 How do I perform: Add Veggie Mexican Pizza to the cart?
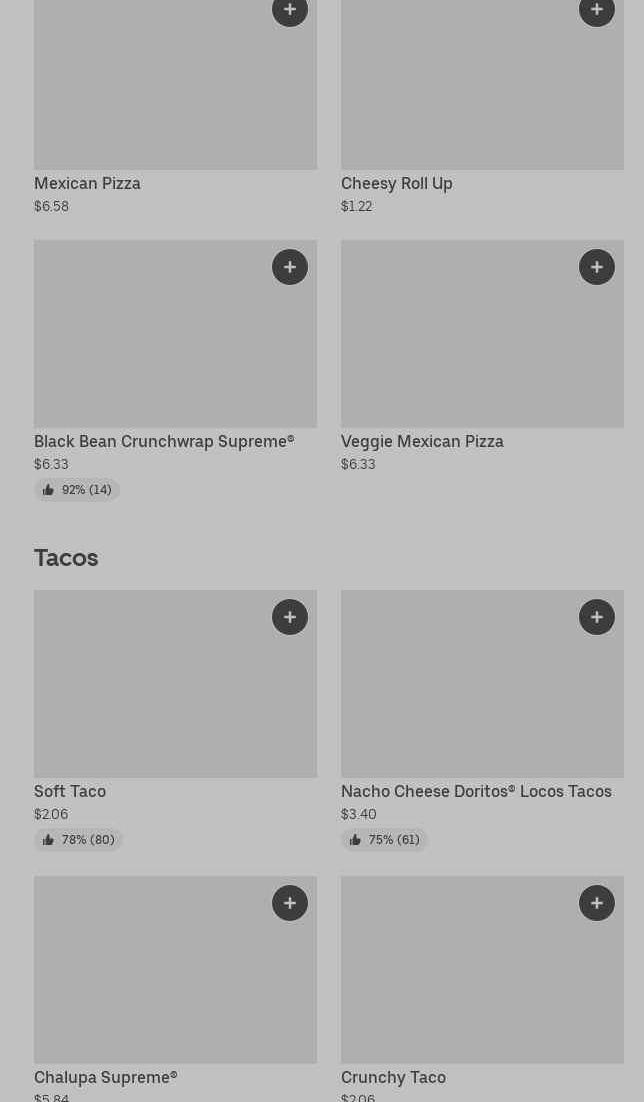pyautogui.click(x=597, y=267)
